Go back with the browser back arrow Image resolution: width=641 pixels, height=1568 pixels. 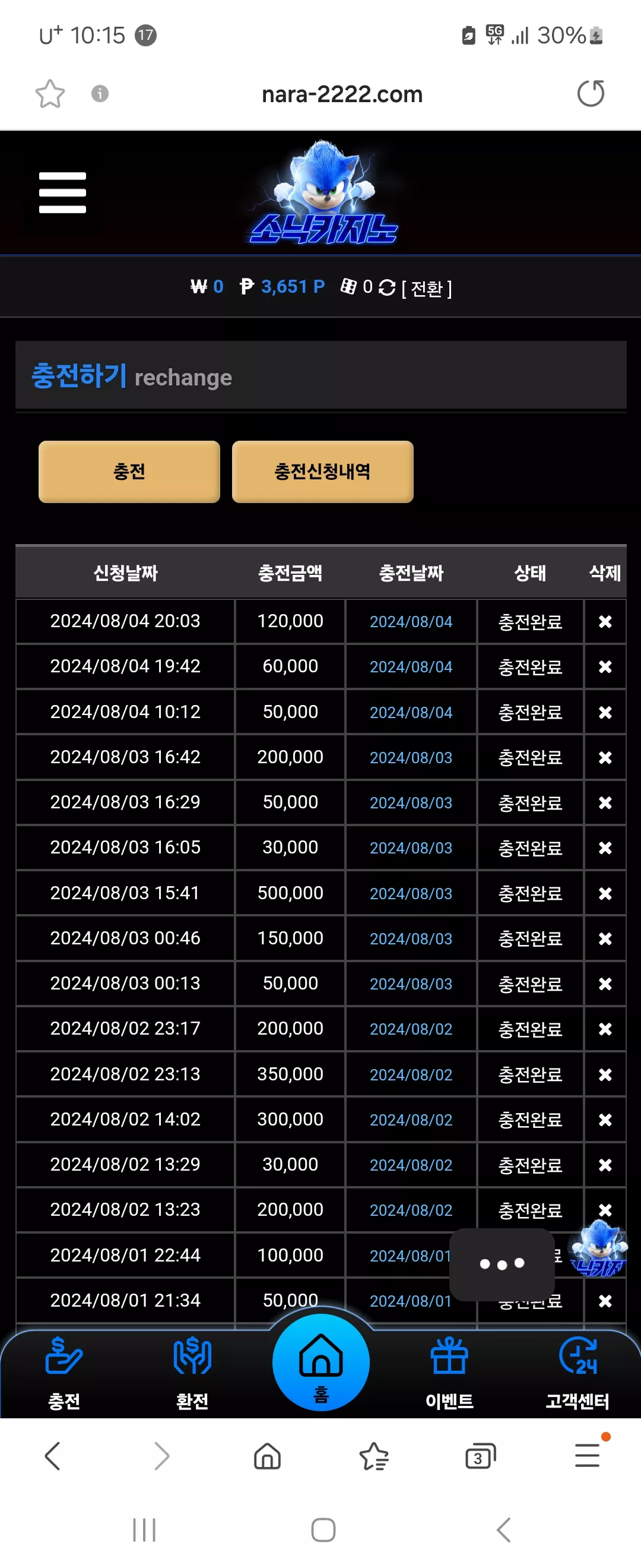pos(53,1456)
